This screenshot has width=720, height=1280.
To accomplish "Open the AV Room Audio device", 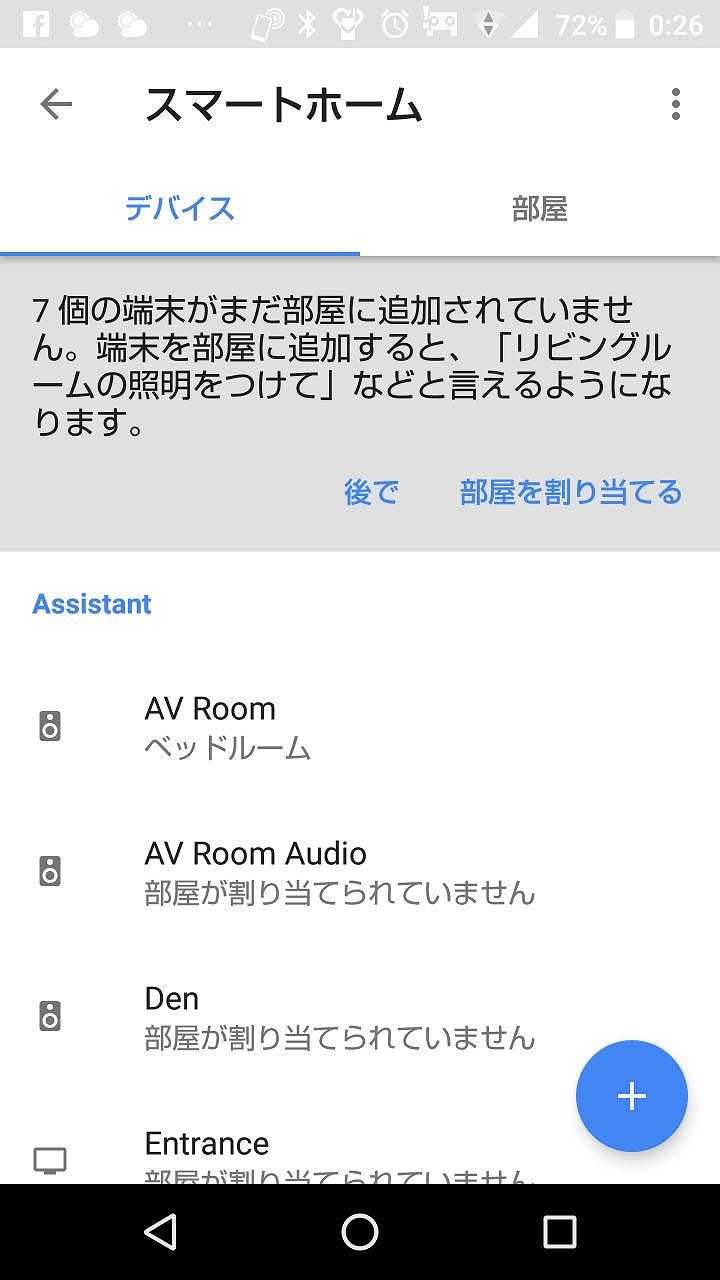I will 360,872.
